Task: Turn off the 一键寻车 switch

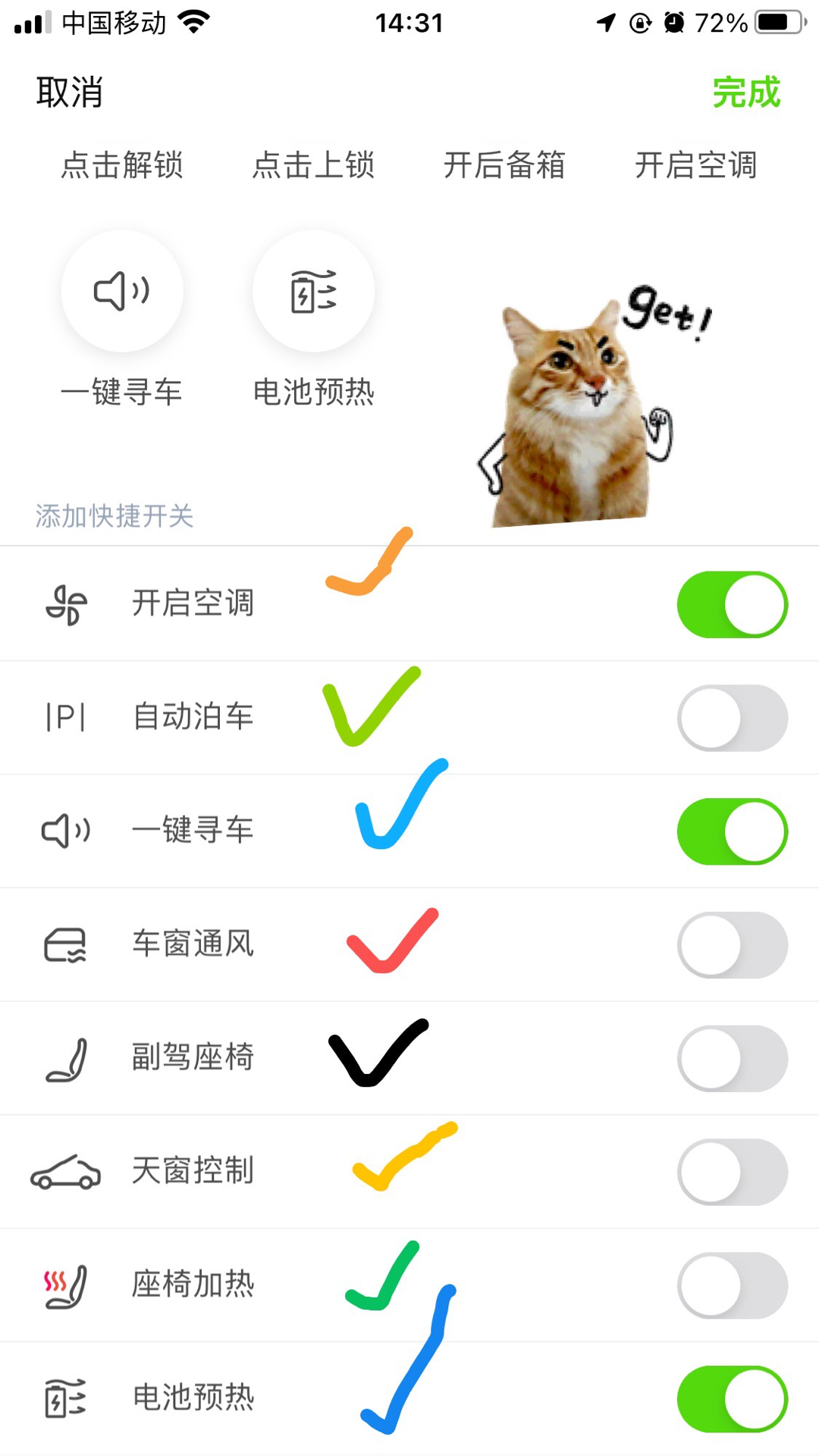Action: pos(730,831)
